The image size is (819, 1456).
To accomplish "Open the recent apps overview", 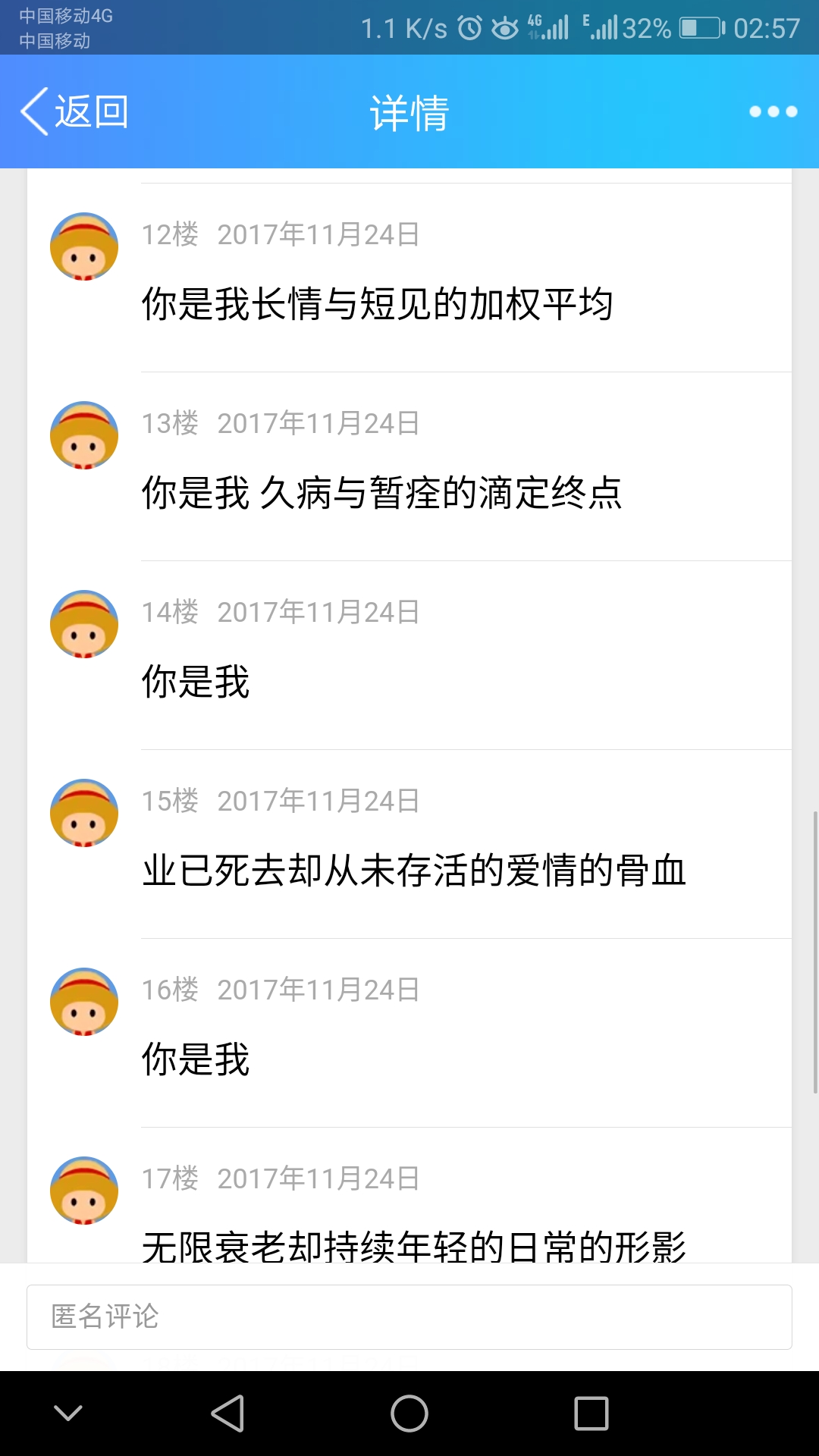I will pos(591,1414).
